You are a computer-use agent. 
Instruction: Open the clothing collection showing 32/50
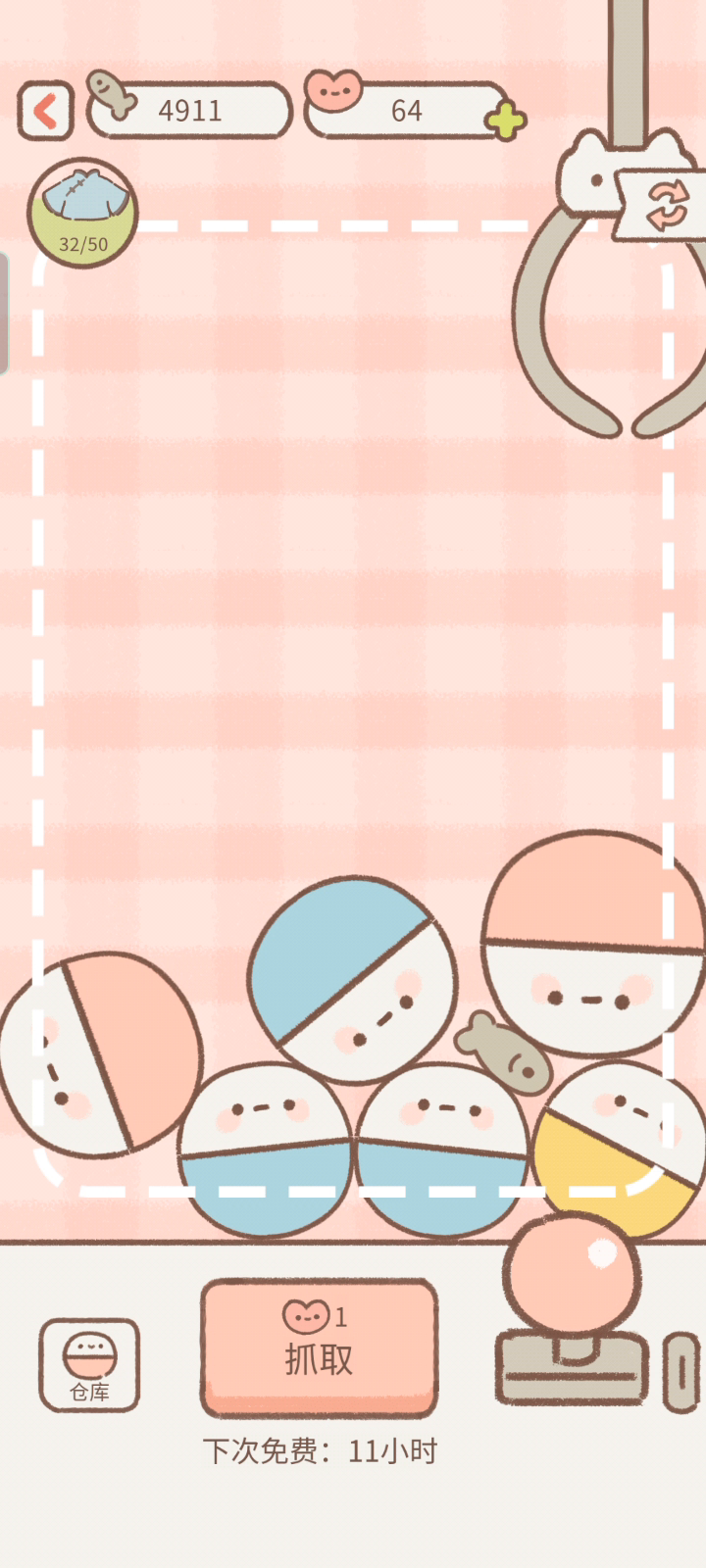point(82,213)
